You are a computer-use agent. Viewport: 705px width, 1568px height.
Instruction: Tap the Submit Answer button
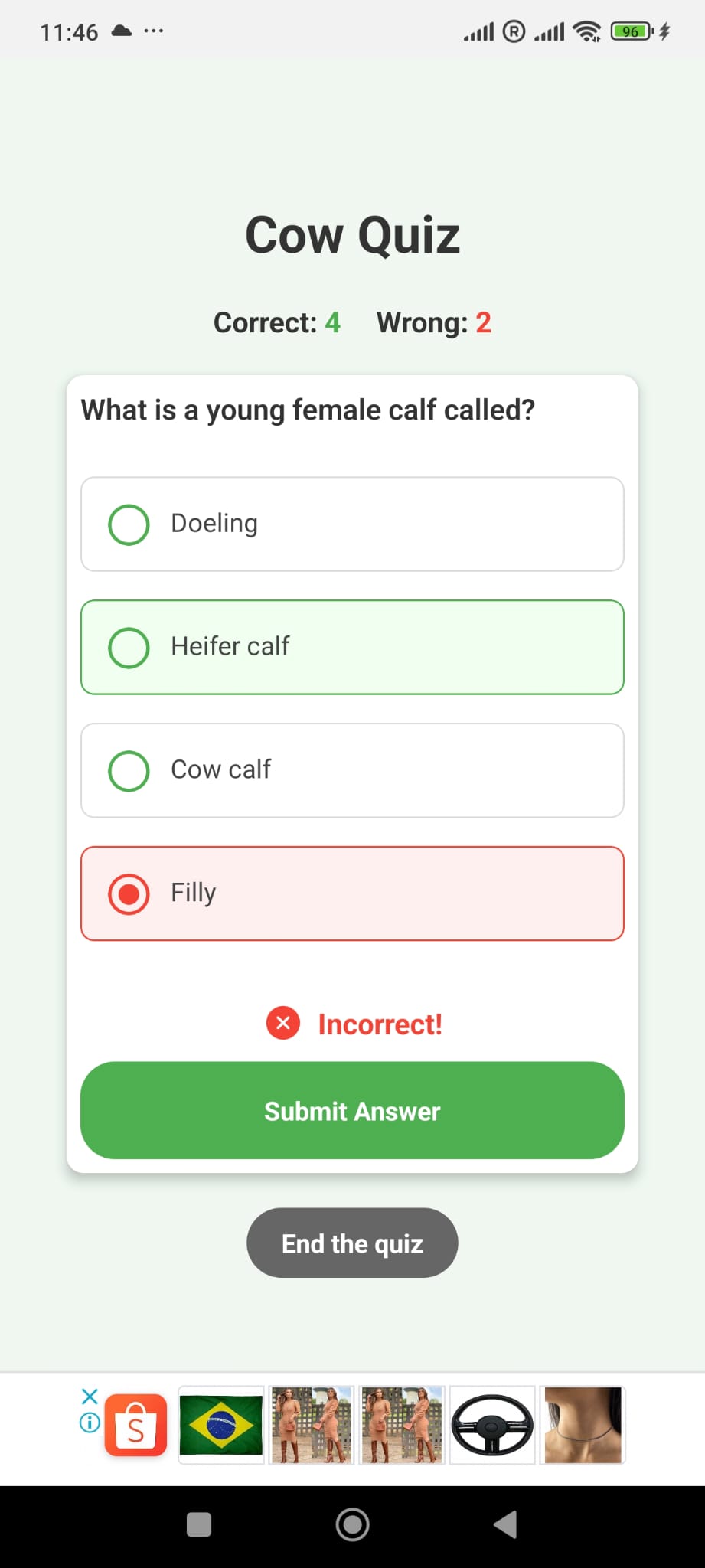click(352, 1110)
